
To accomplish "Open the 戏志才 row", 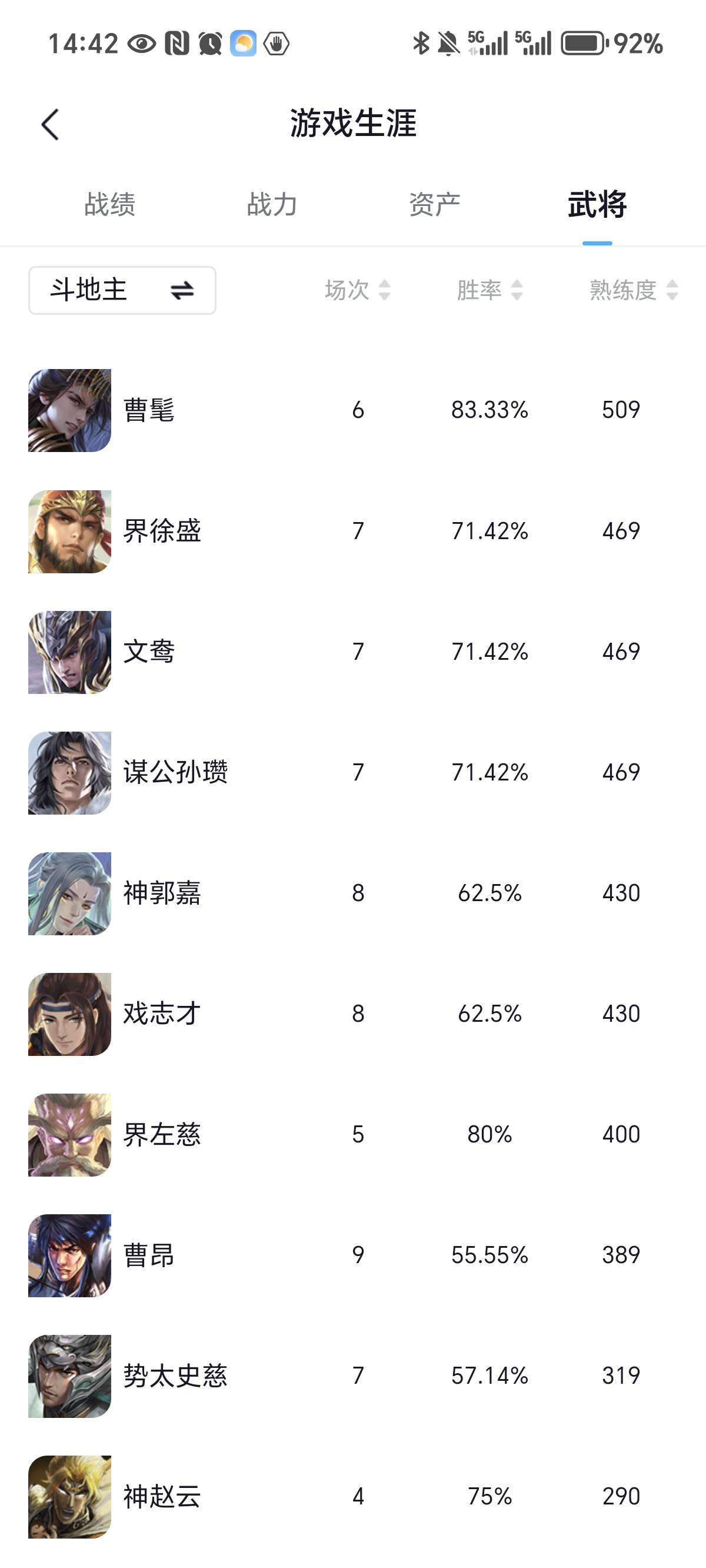I will [353, 1014].
